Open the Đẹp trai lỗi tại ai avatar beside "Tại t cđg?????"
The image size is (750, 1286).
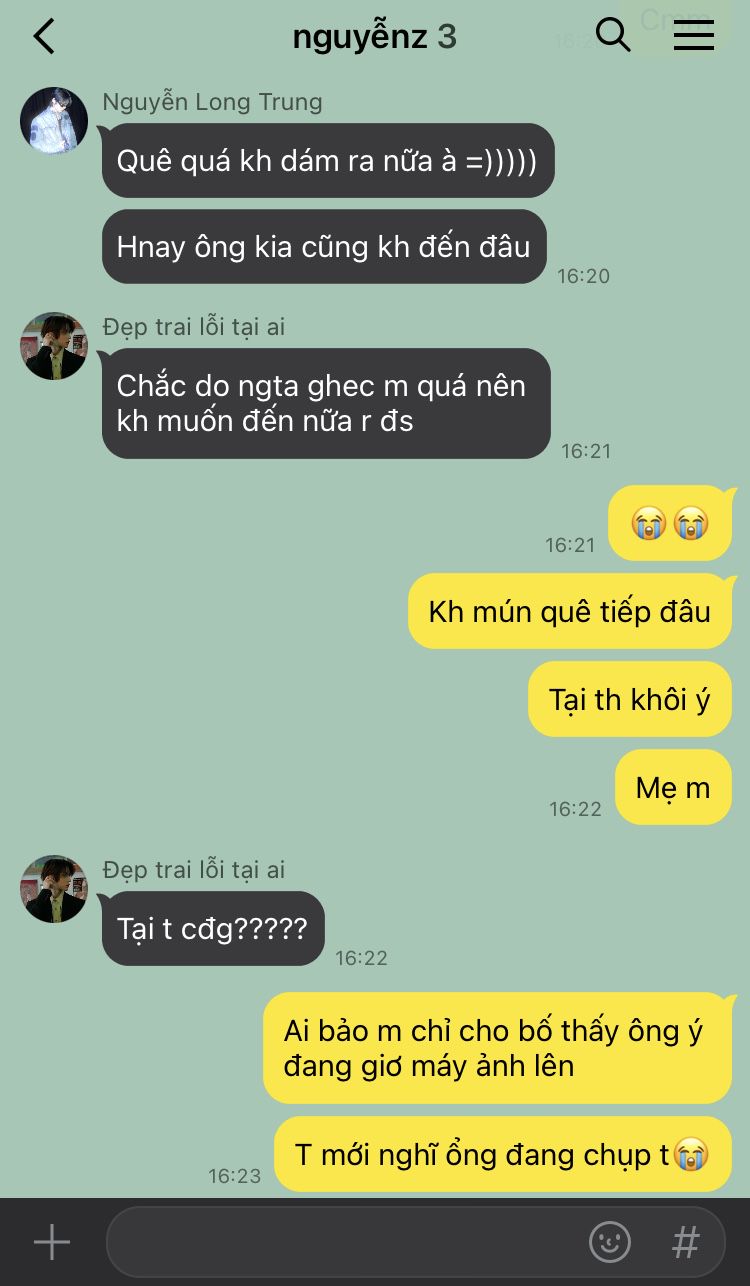(x=54, y=888)
